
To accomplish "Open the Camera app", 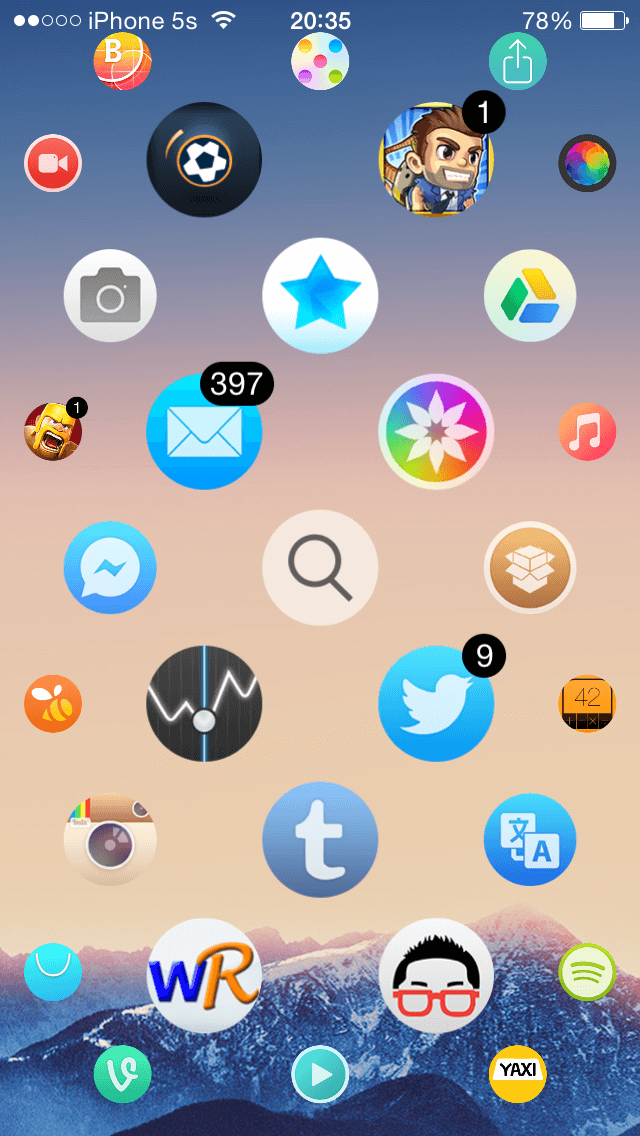I will [110, 296].
